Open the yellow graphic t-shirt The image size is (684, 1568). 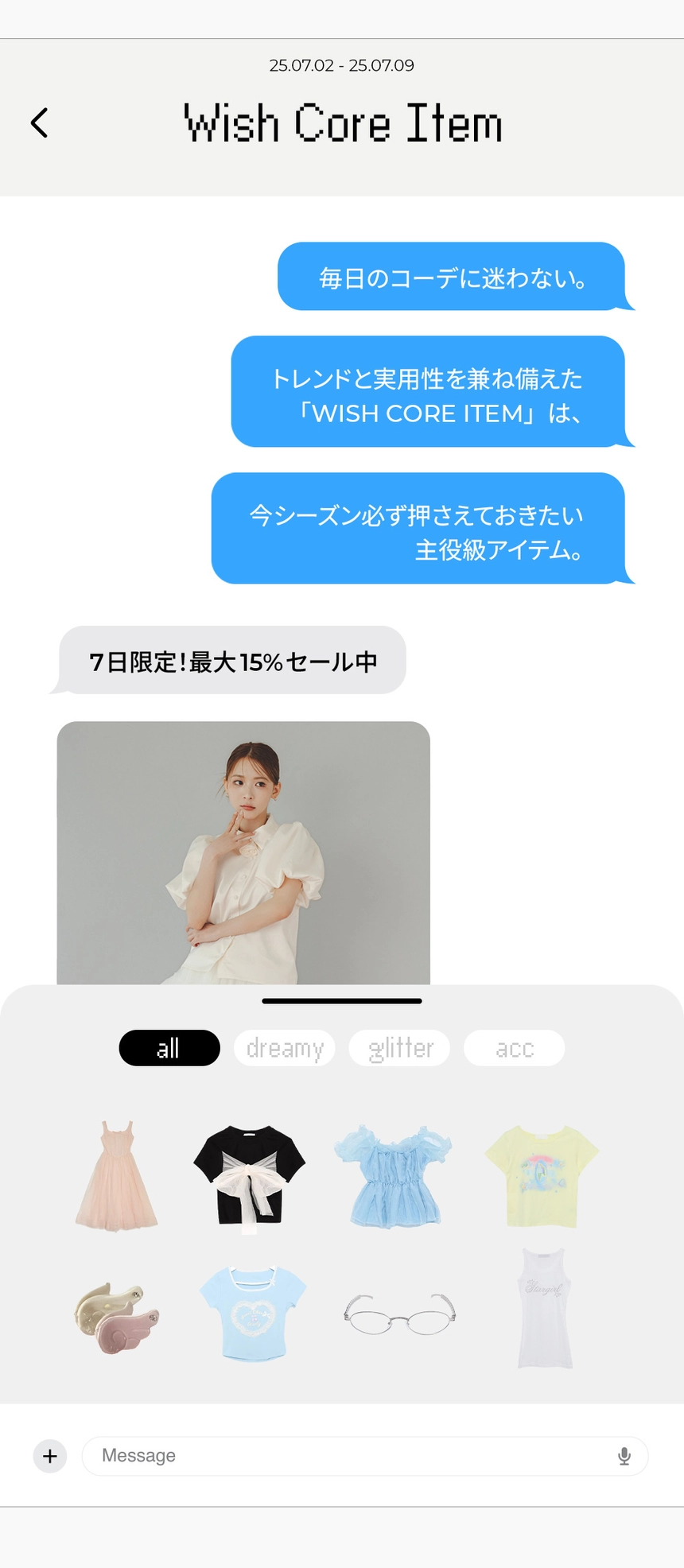pyautogui.click(x=542, y=1176)
